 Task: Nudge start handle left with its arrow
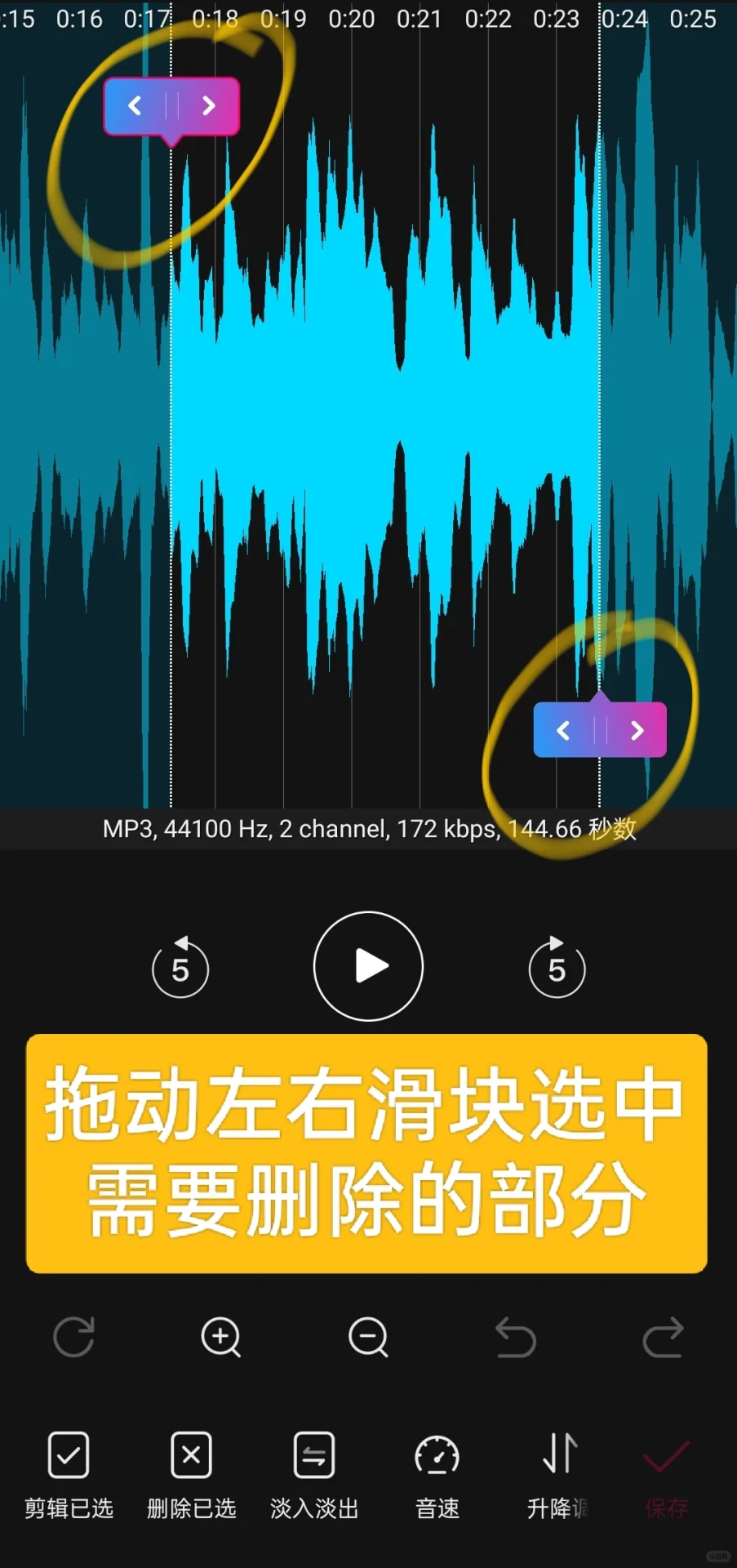135,105
